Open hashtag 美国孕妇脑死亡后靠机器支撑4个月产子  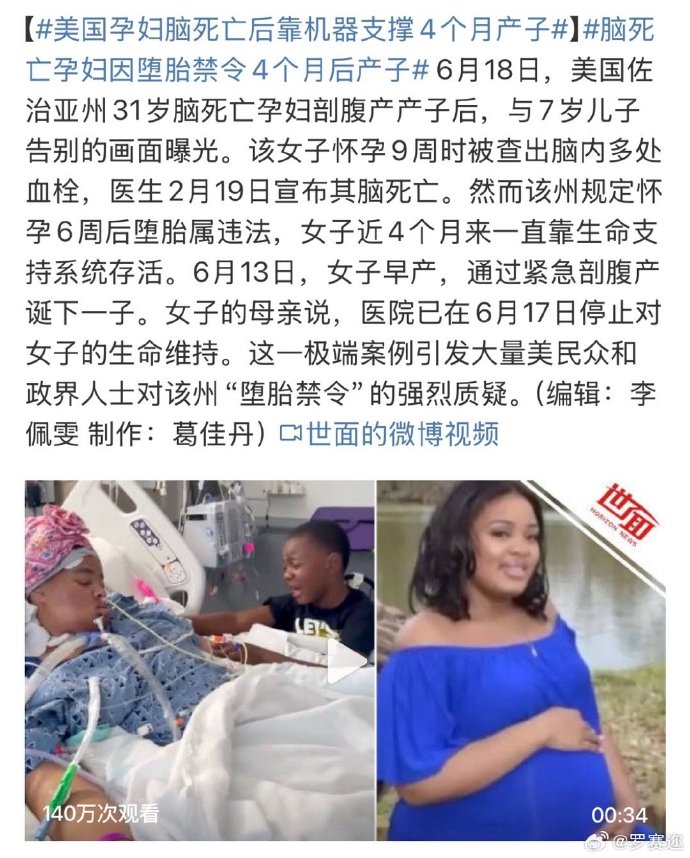[300, 31]
